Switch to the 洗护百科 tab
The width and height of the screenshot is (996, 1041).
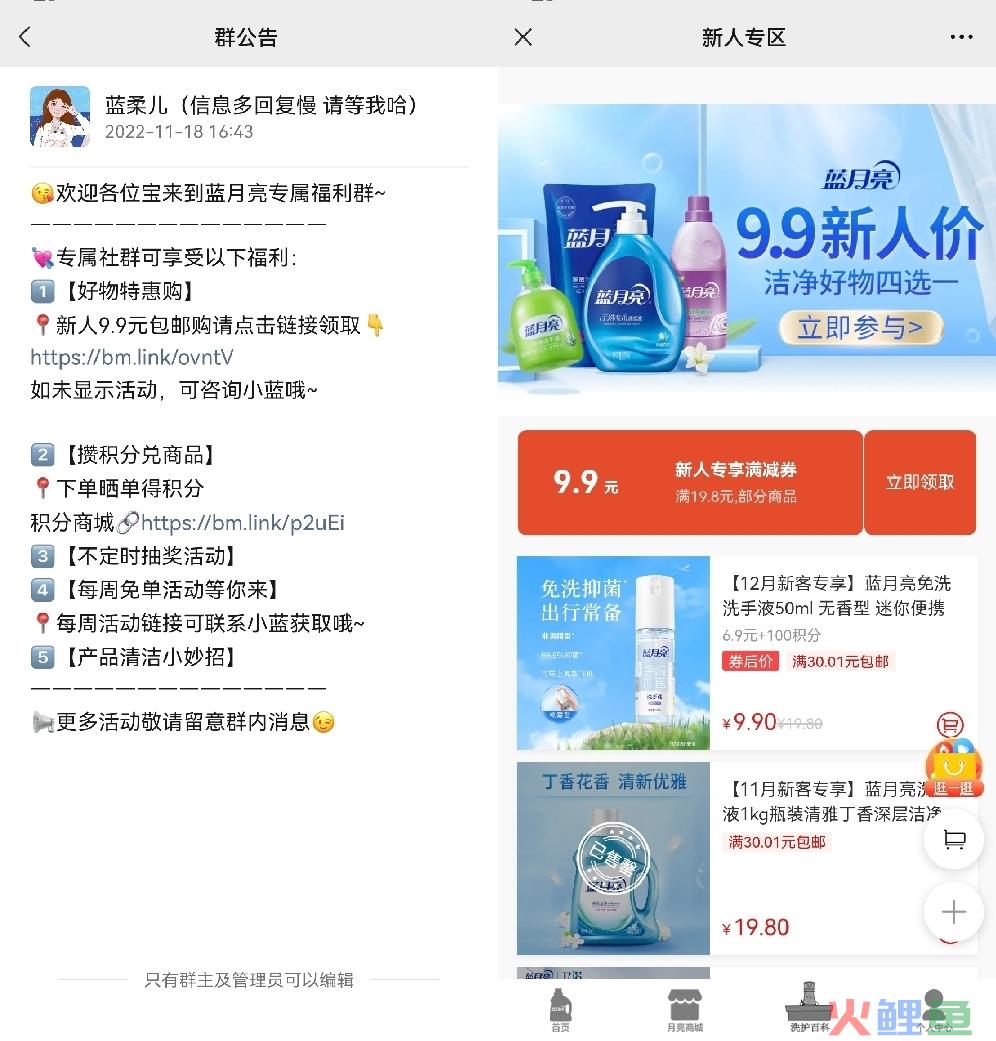(x=809, y=1008)
